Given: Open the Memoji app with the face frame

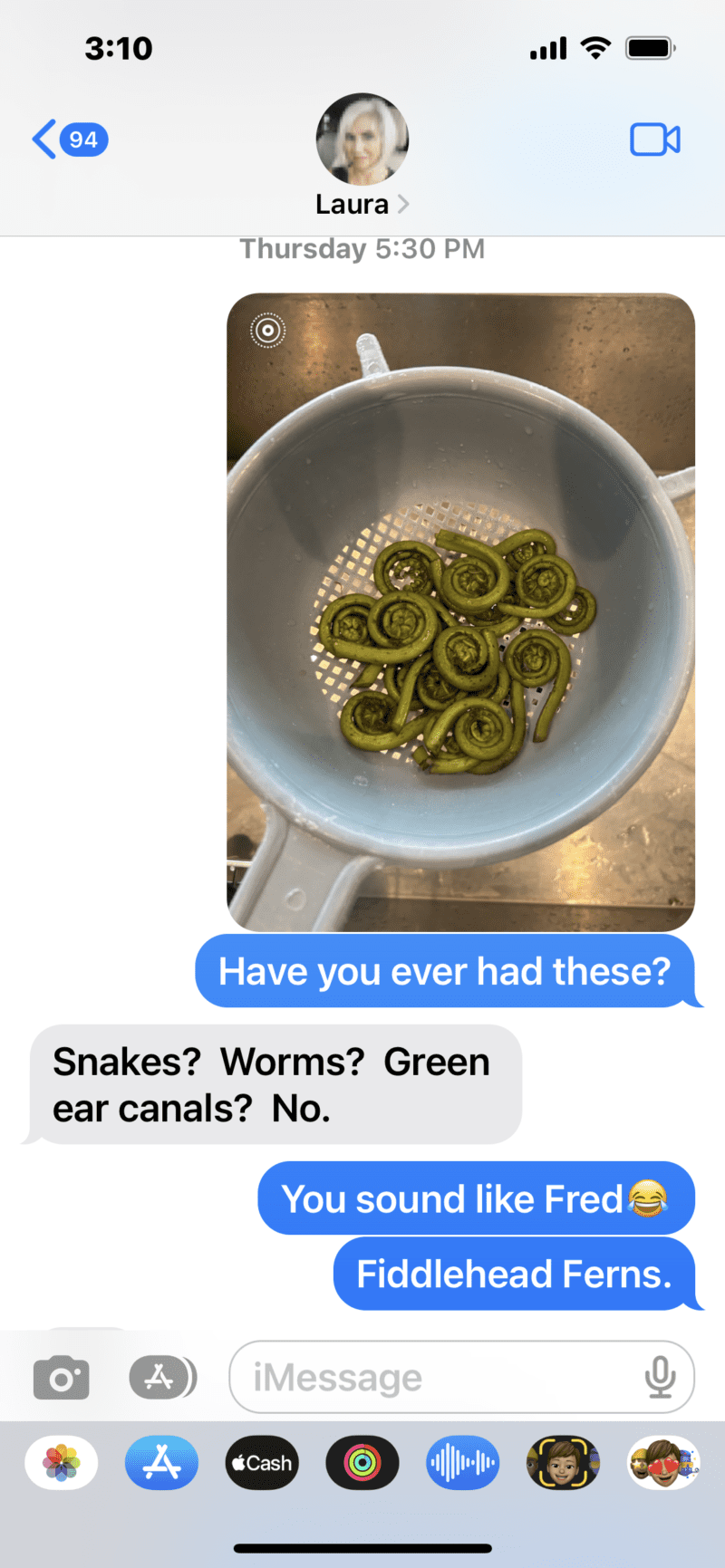Looking at the screenshot, I should pyautogui.click(x=563, y=1463).
